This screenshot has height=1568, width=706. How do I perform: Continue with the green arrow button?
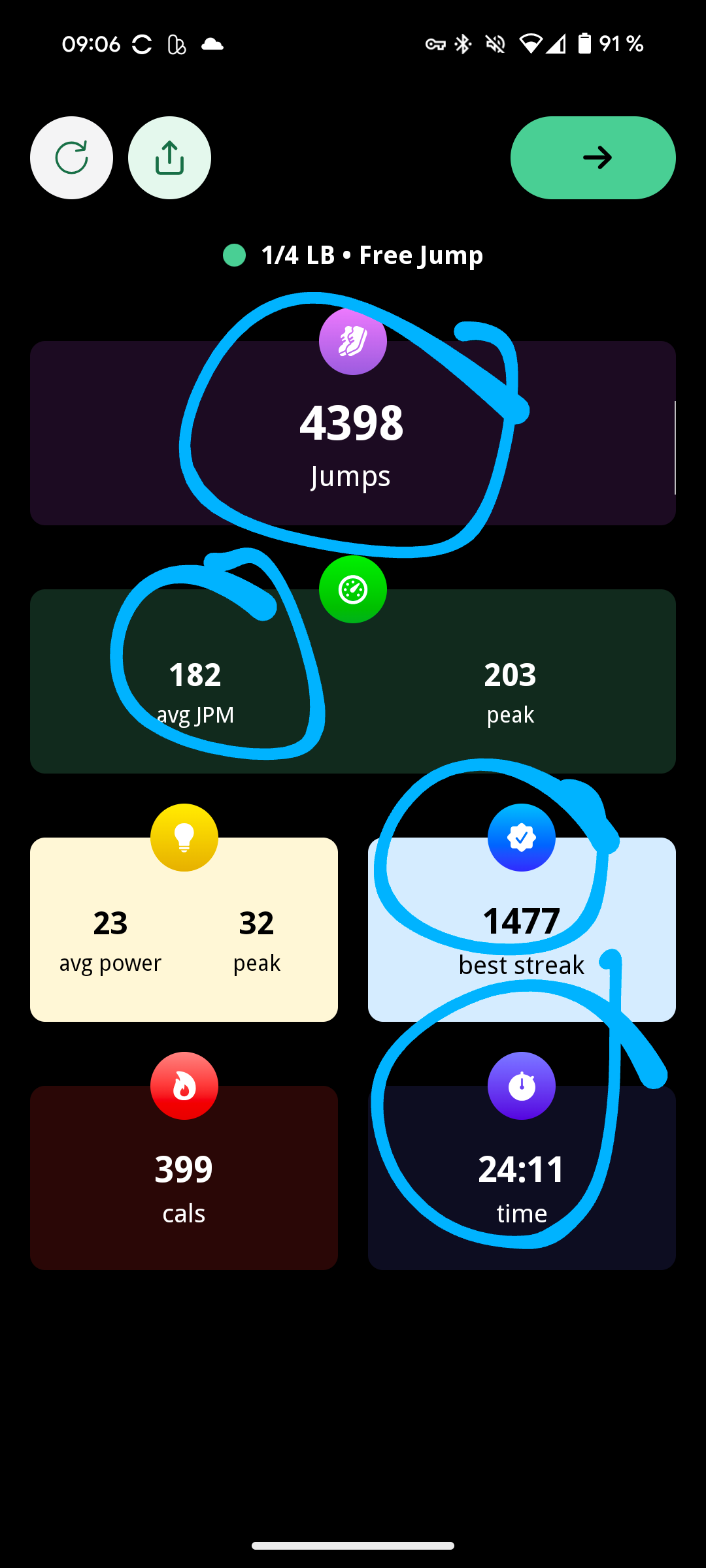(x=592, y=157)
